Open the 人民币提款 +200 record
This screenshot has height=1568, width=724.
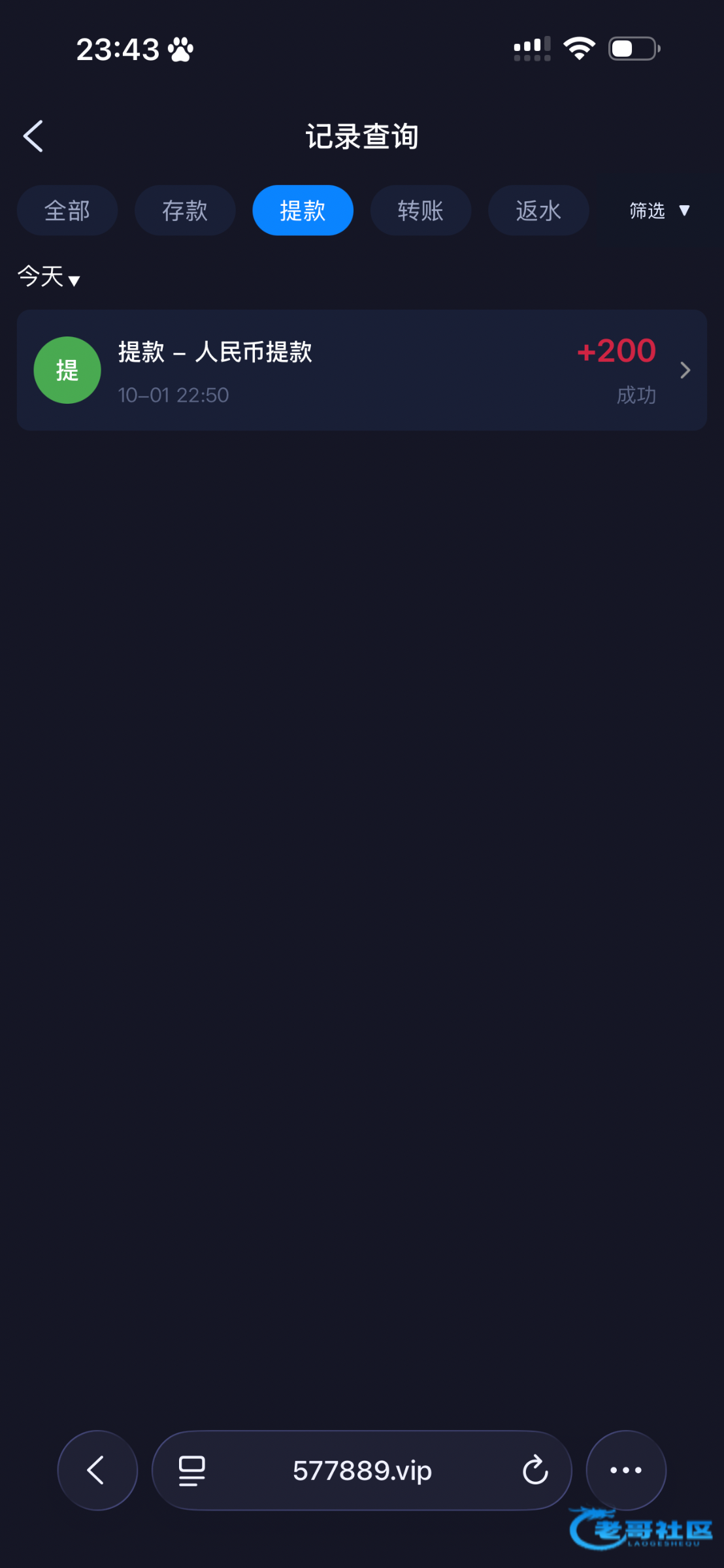coord(361,370)
